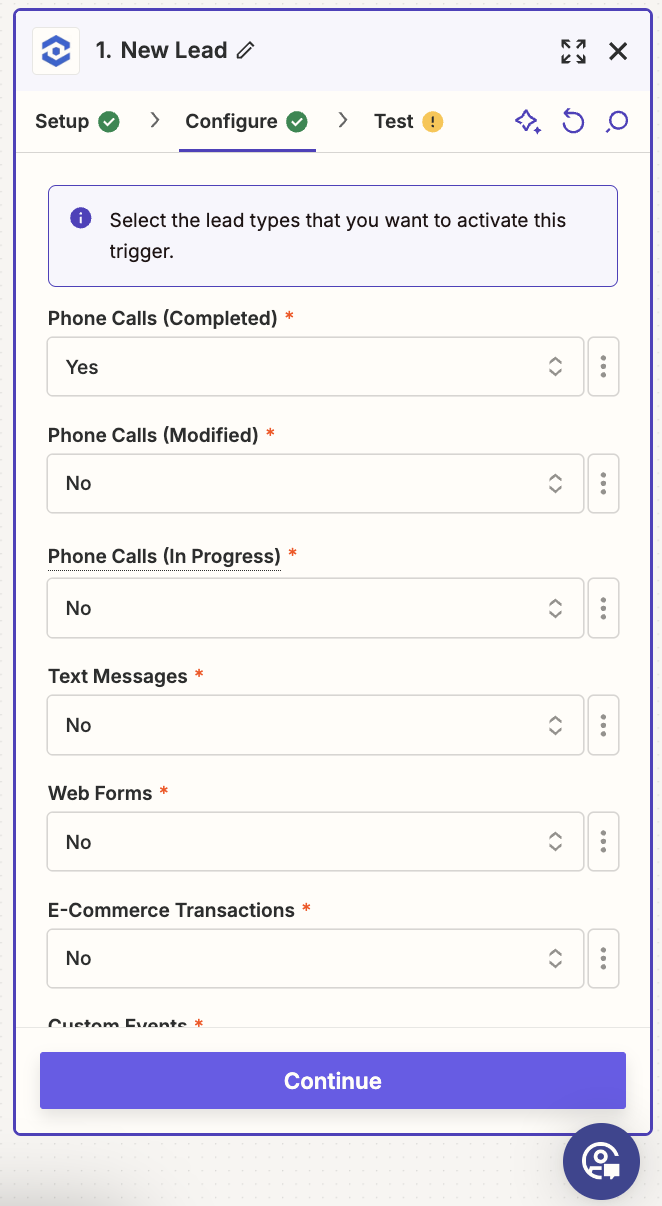Open the E-Commerce Transactions dropdown
Screen dimensions: 662x1206
coord(315,958)
